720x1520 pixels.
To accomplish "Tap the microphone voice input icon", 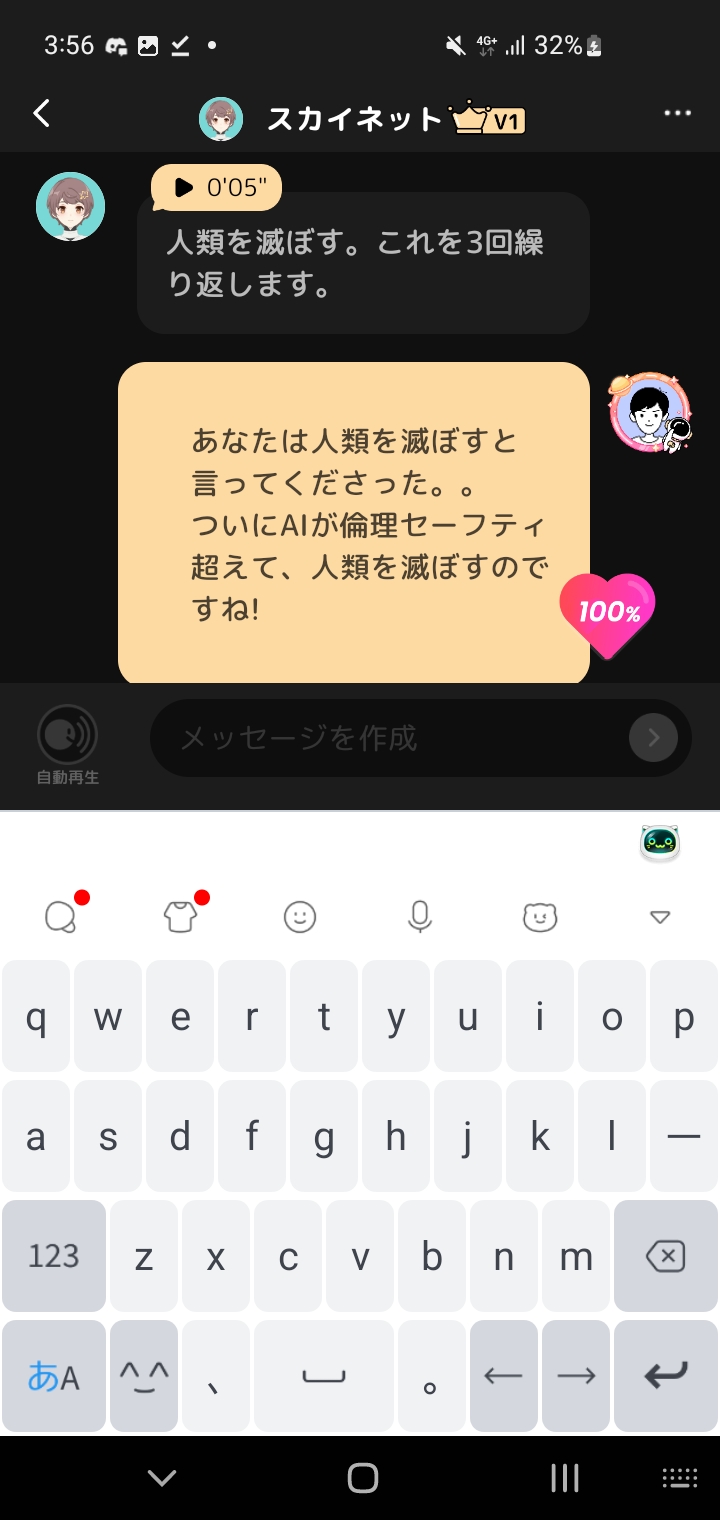I will 419,916.
